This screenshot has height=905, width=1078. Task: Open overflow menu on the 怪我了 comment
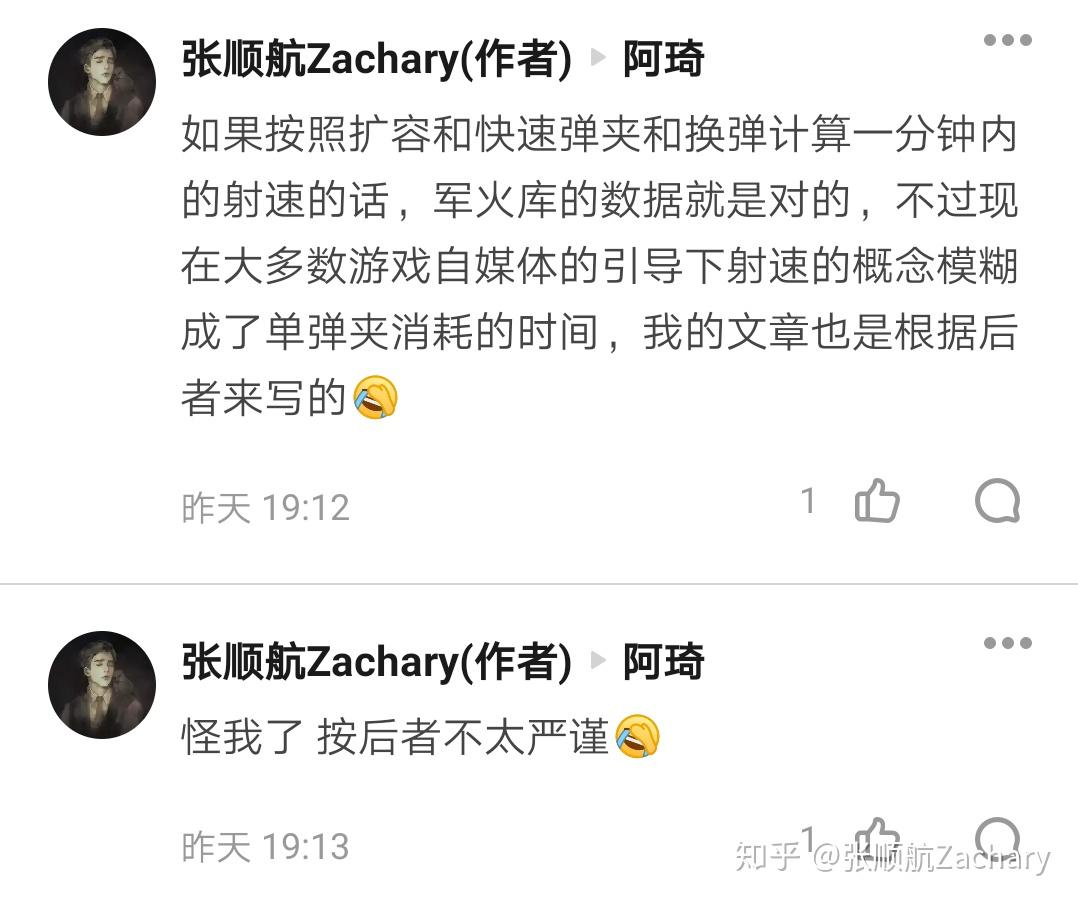(1007, 643)
